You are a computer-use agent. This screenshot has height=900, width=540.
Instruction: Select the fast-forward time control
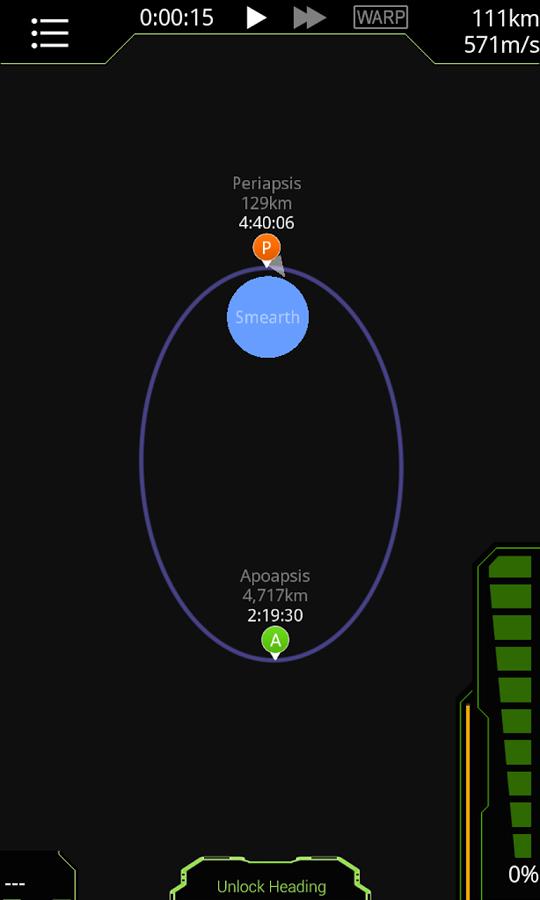point(310,18)
